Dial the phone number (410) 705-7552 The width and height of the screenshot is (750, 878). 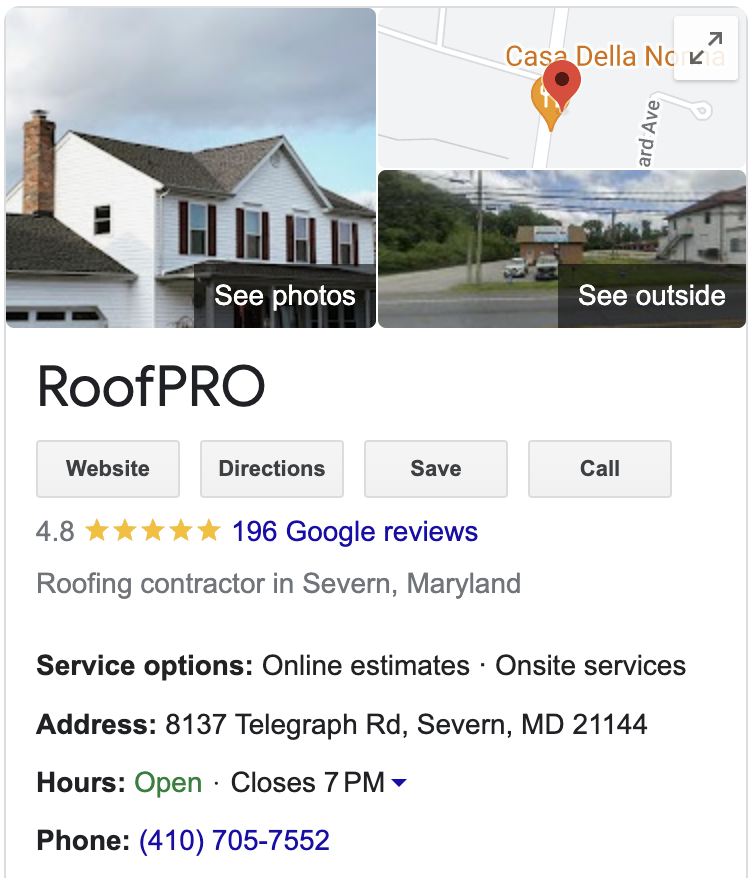(x=234, y=841)
